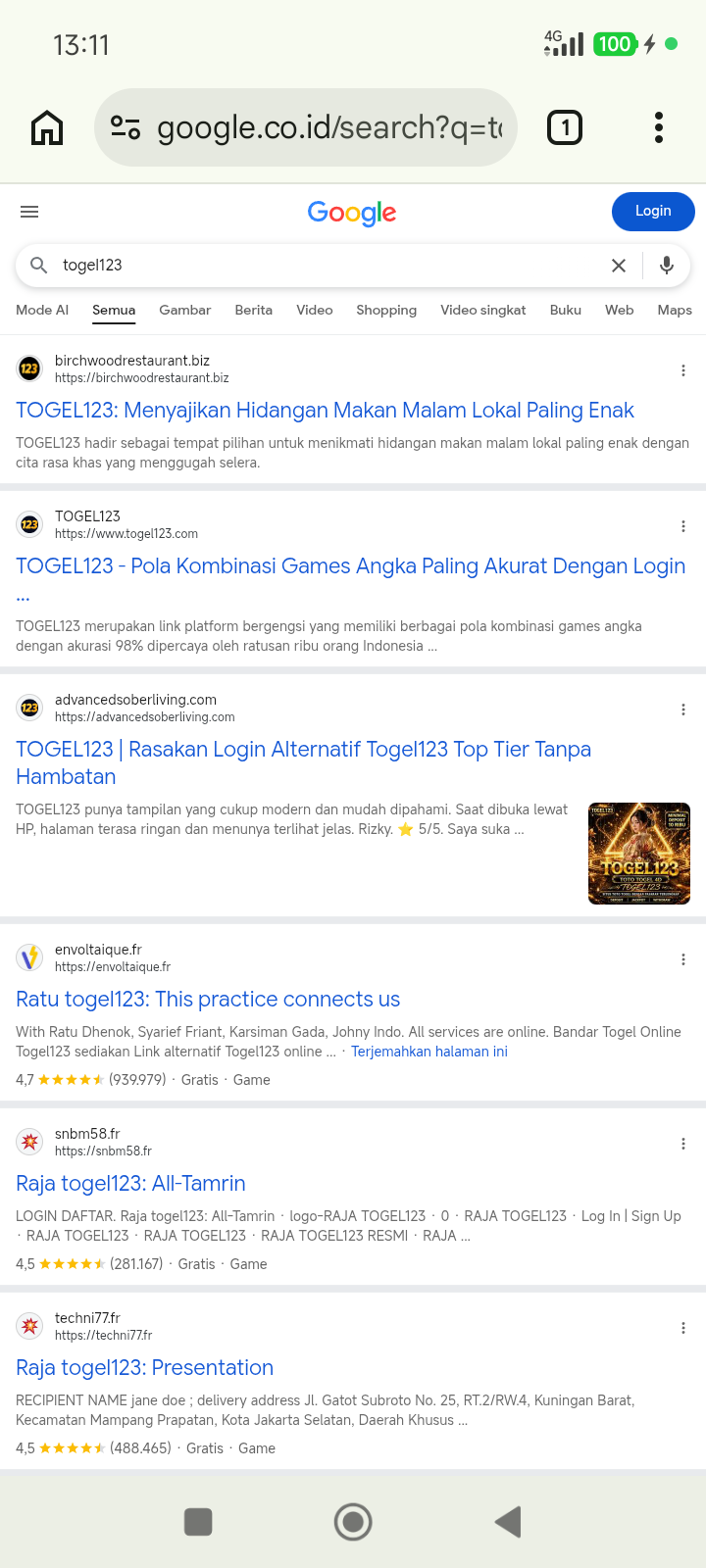Open the tab switcher showing 1 tab
706x1568 pixels.
click(x=564, y=127)
